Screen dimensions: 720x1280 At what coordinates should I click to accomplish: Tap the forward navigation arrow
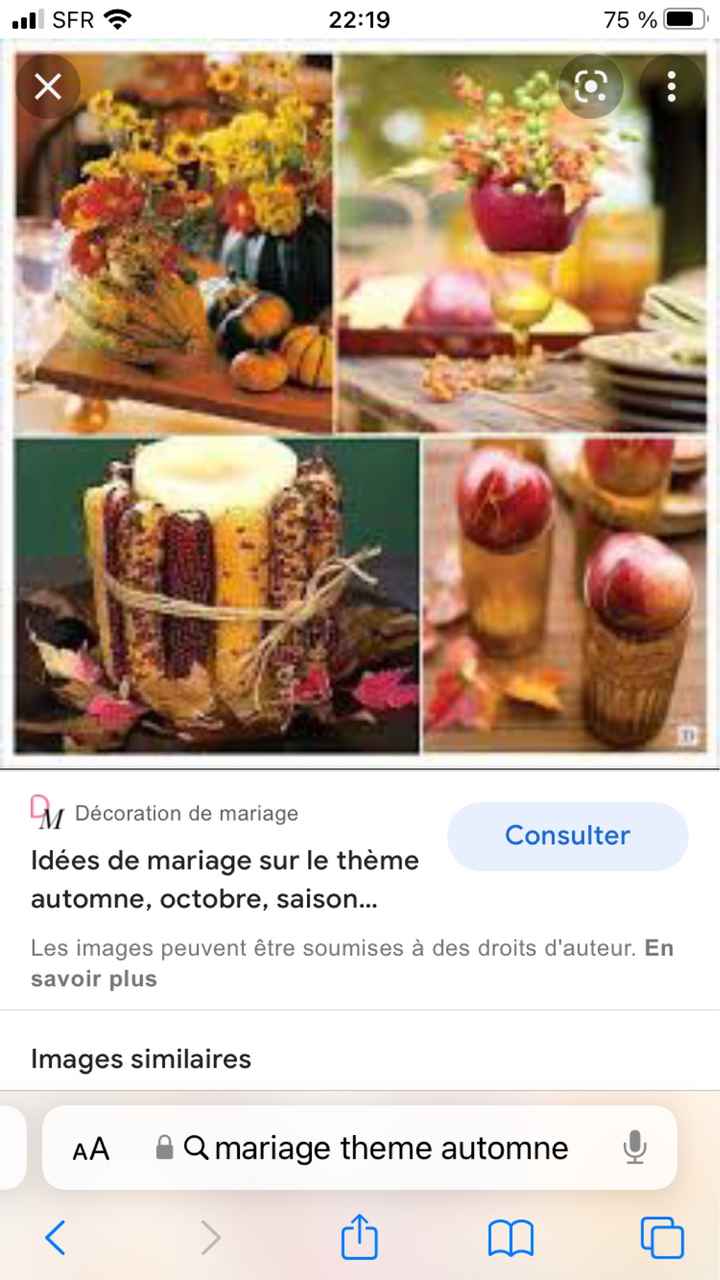click(x=210, y=1238)
